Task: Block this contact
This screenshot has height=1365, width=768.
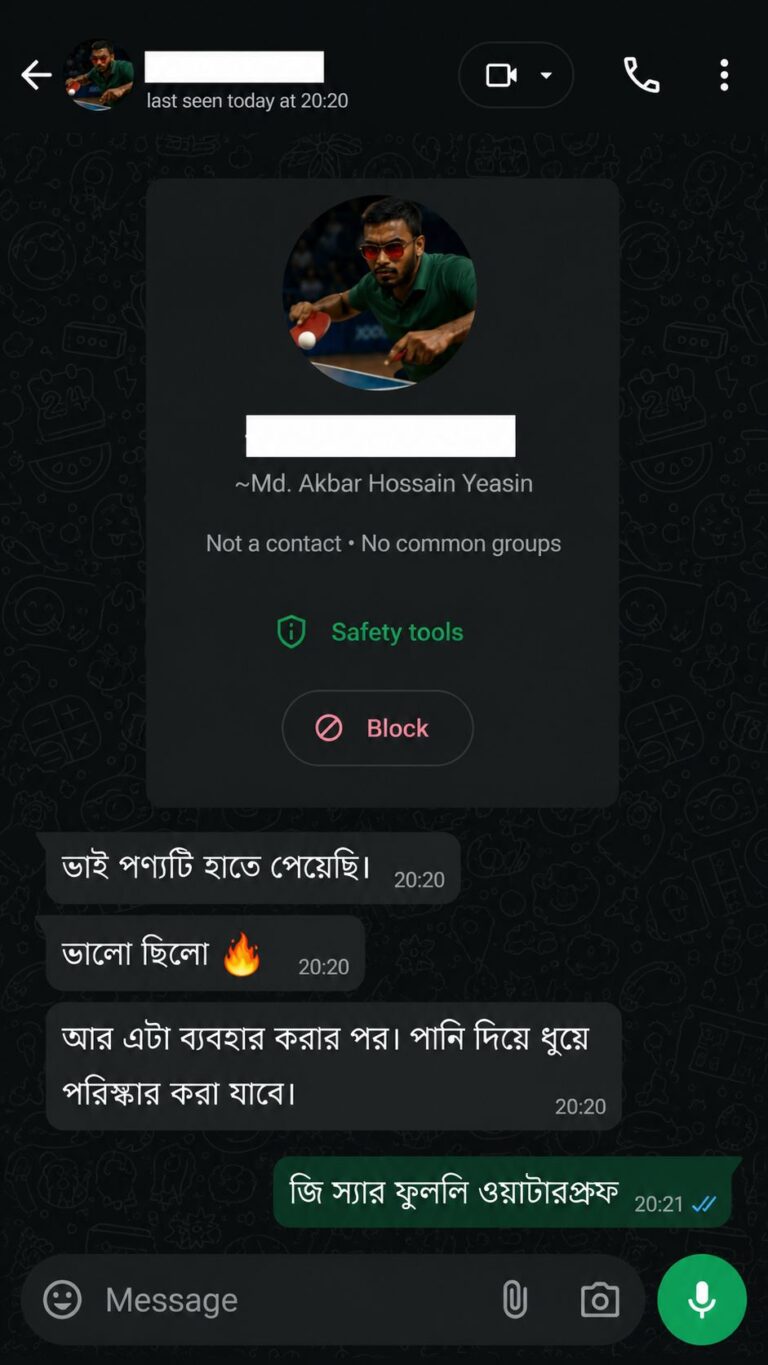Action: [377, 728]
